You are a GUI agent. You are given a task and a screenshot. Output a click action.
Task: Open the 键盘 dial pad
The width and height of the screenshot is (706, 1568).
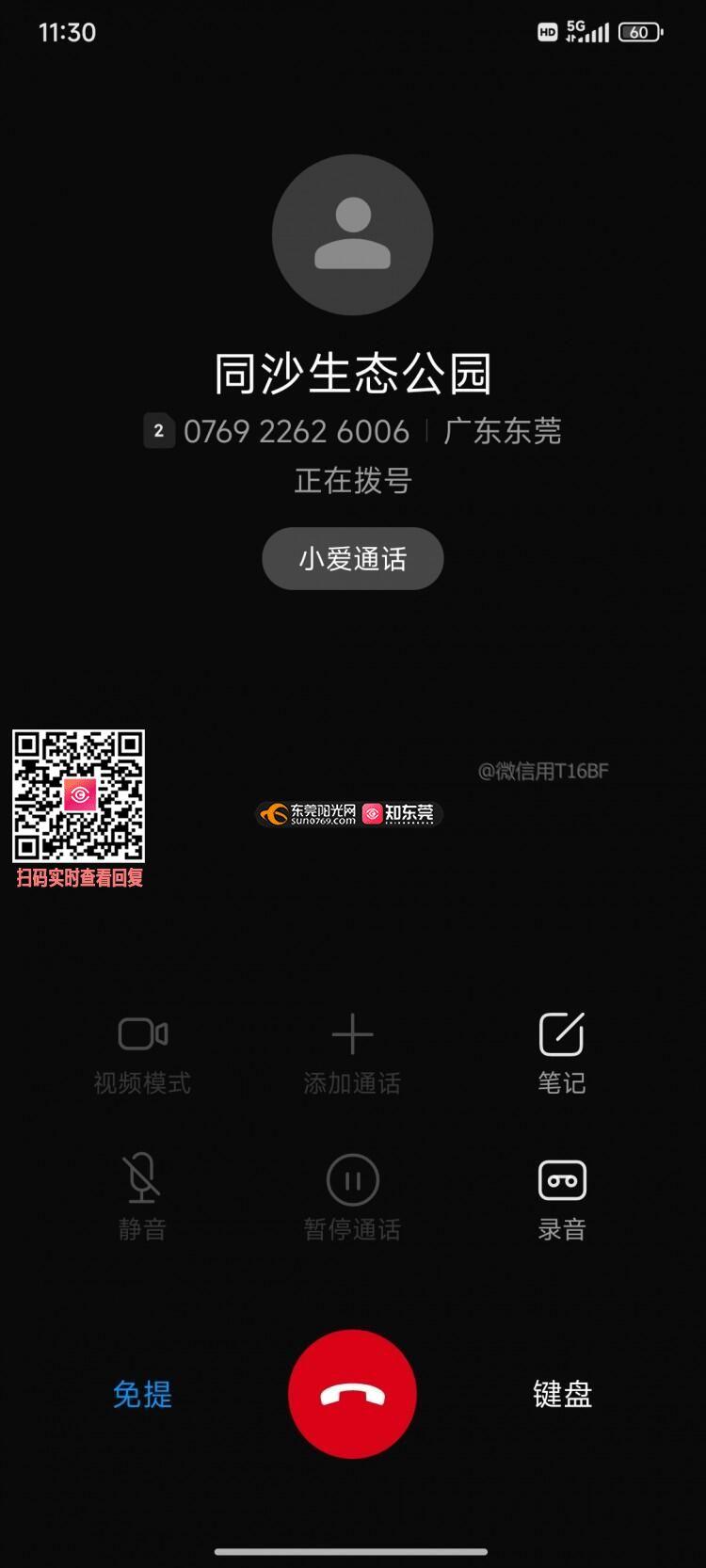pyautogui.click(x=562, y=1394)
